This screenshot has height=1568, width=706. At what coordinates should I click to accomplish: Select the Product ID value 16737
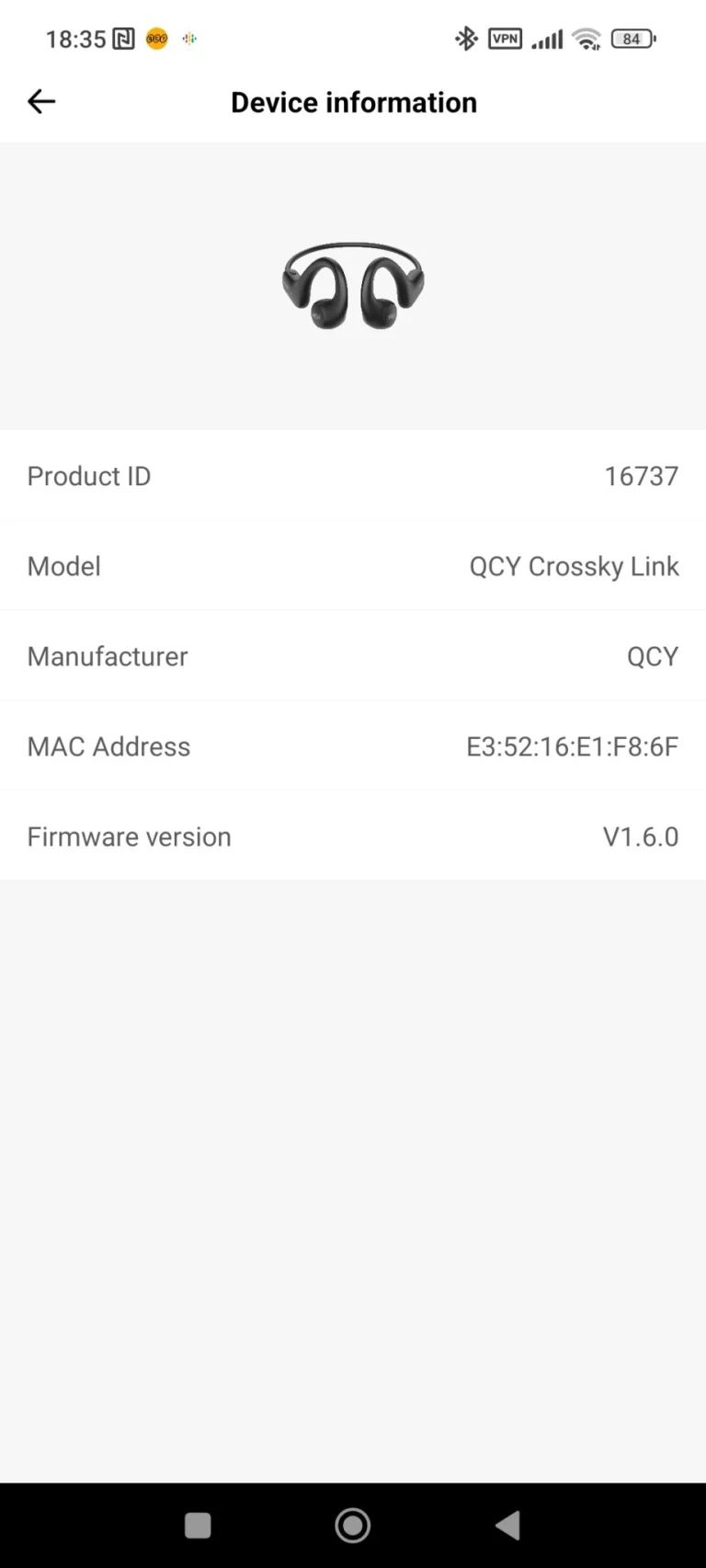coord(642,476)
